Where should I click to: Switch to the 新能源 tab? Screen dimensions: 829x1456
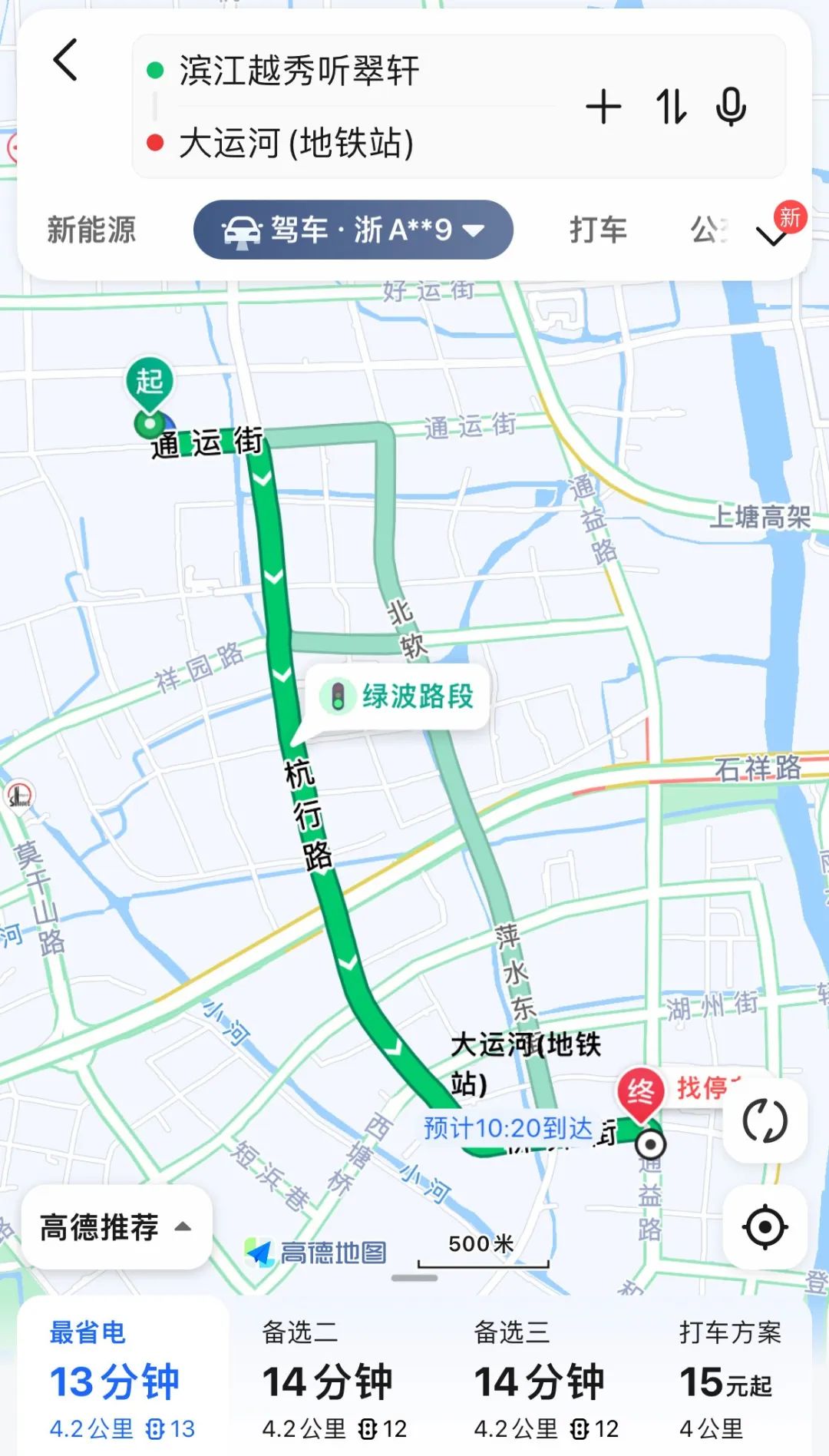point(91,230)
